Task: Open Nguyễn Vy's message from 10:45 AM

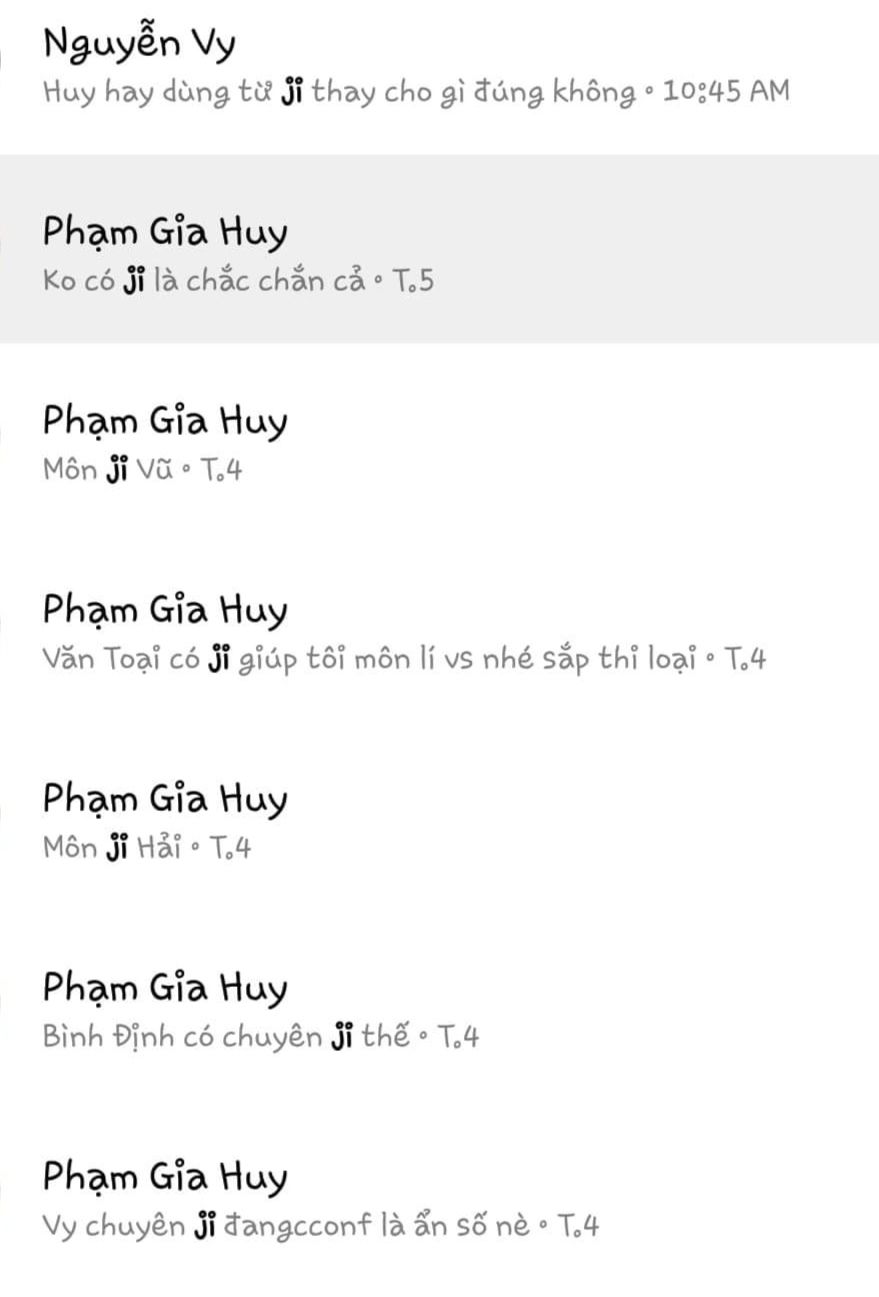Action: (x=416, y=68)
